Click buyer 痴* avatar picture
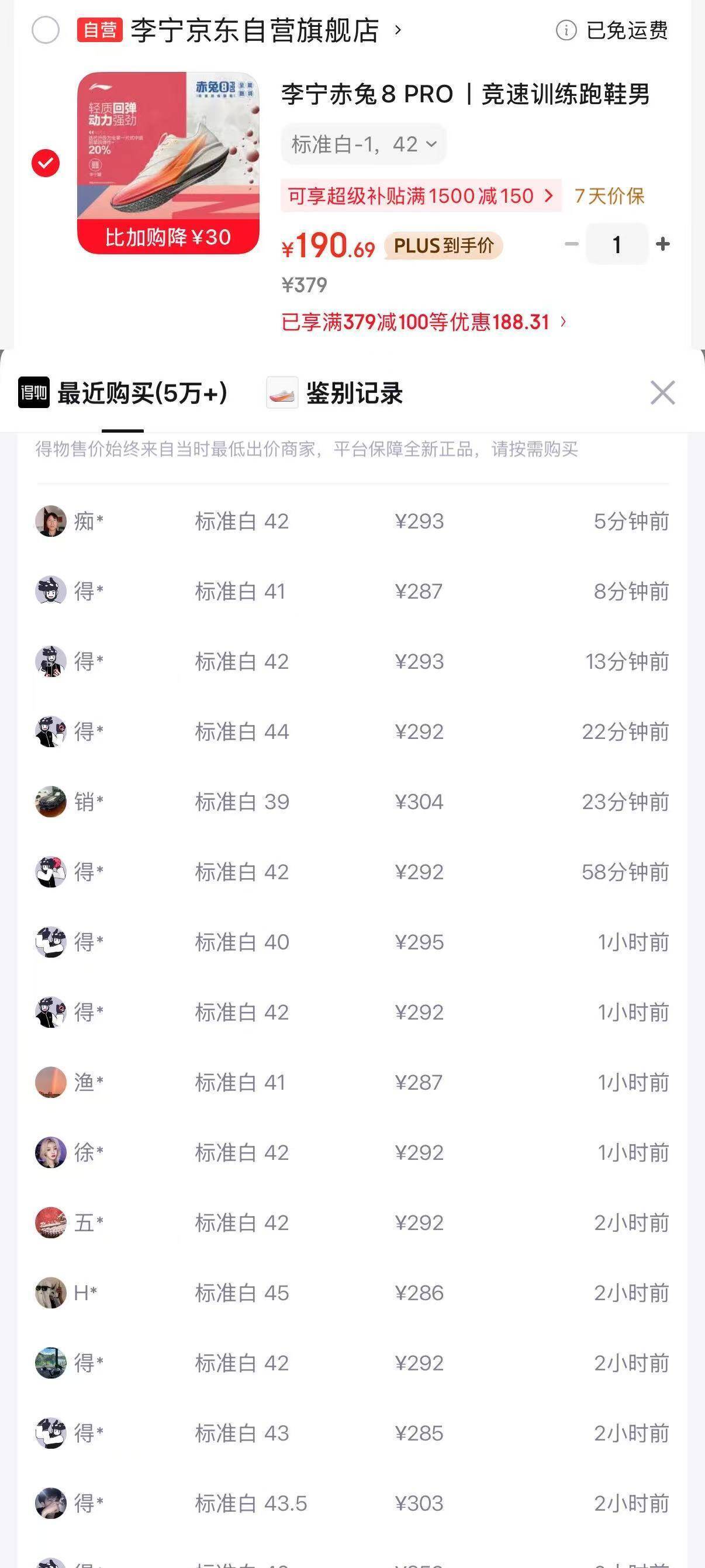Viewport: 705px width, 1568px height. 51,521
